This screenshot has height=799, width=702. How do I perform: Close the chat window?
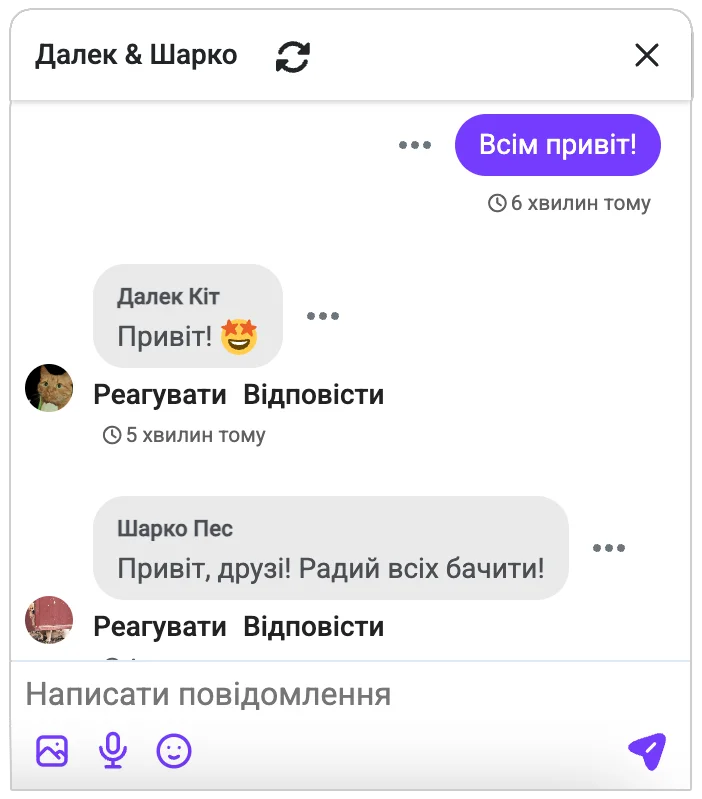coord(647,56)
